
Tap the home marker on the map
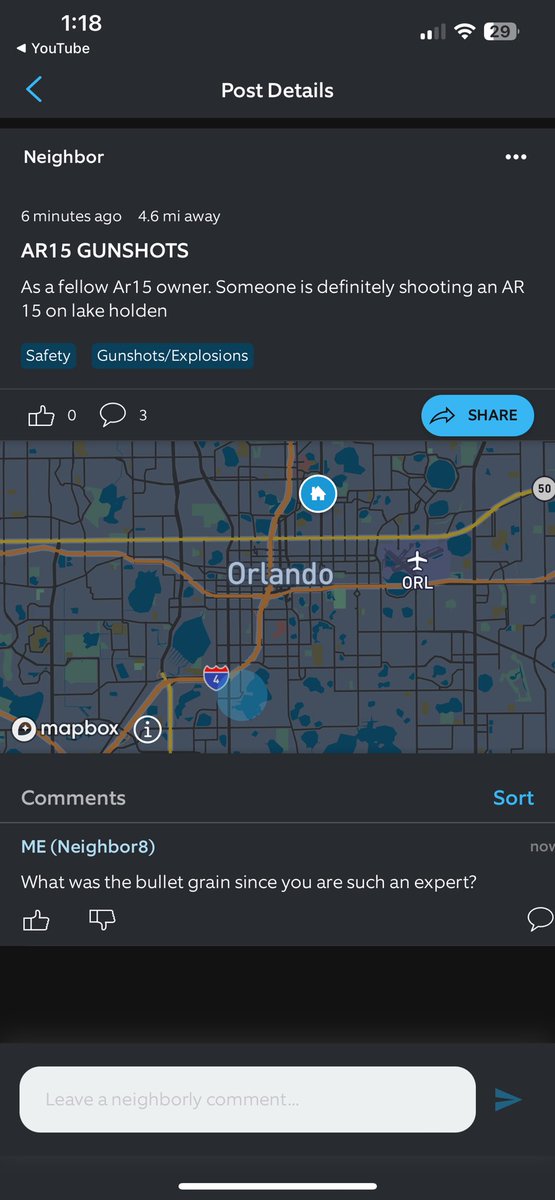click(318, 492)
